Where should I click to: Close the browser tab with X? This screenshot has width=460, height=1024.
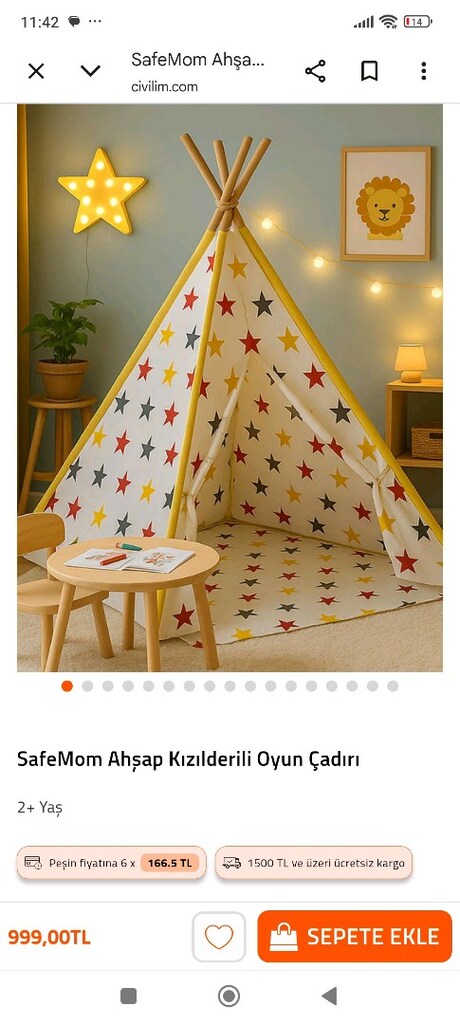pos(36,71)
